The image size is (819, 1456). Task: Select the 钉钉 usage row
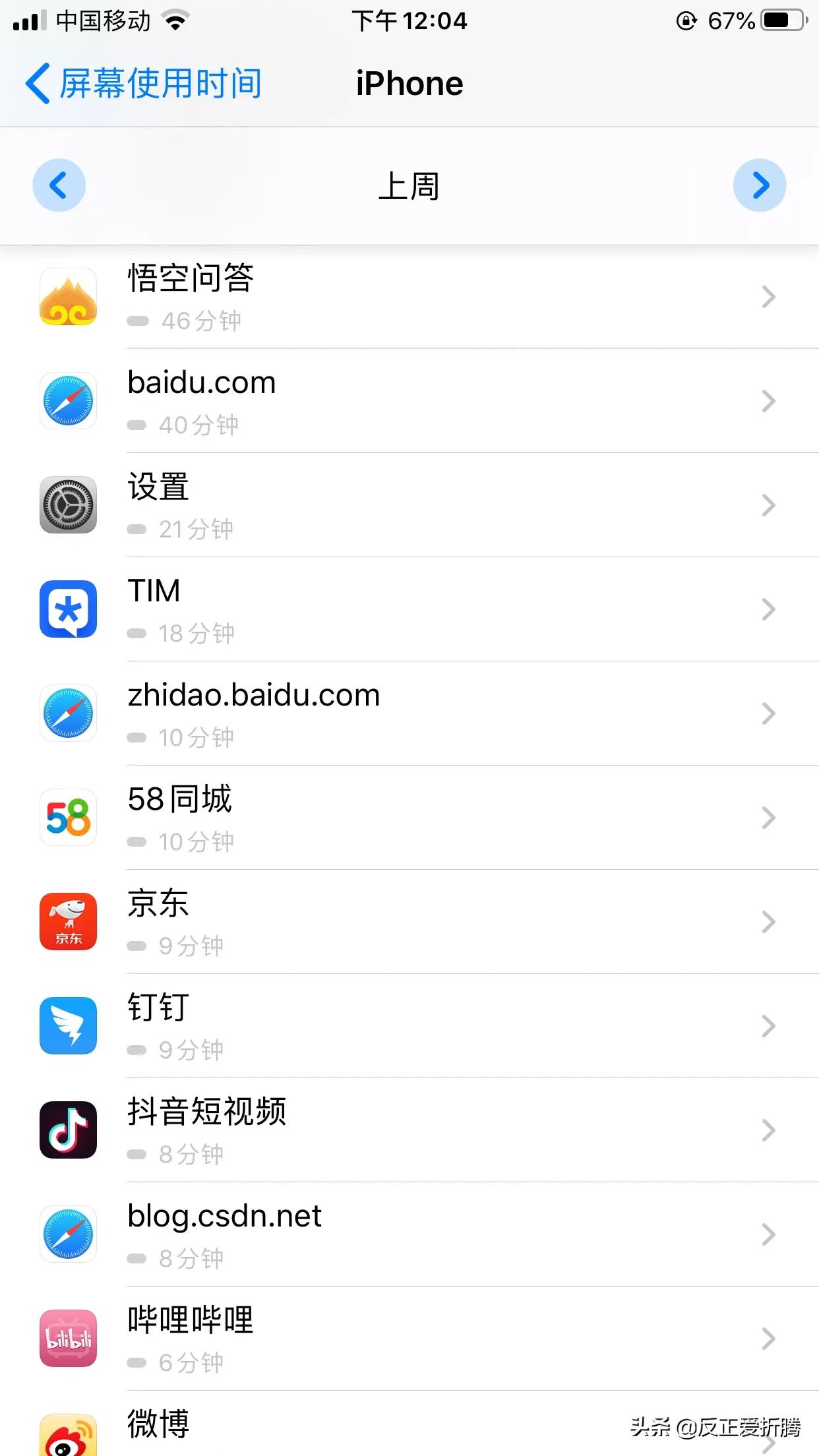409,1026
